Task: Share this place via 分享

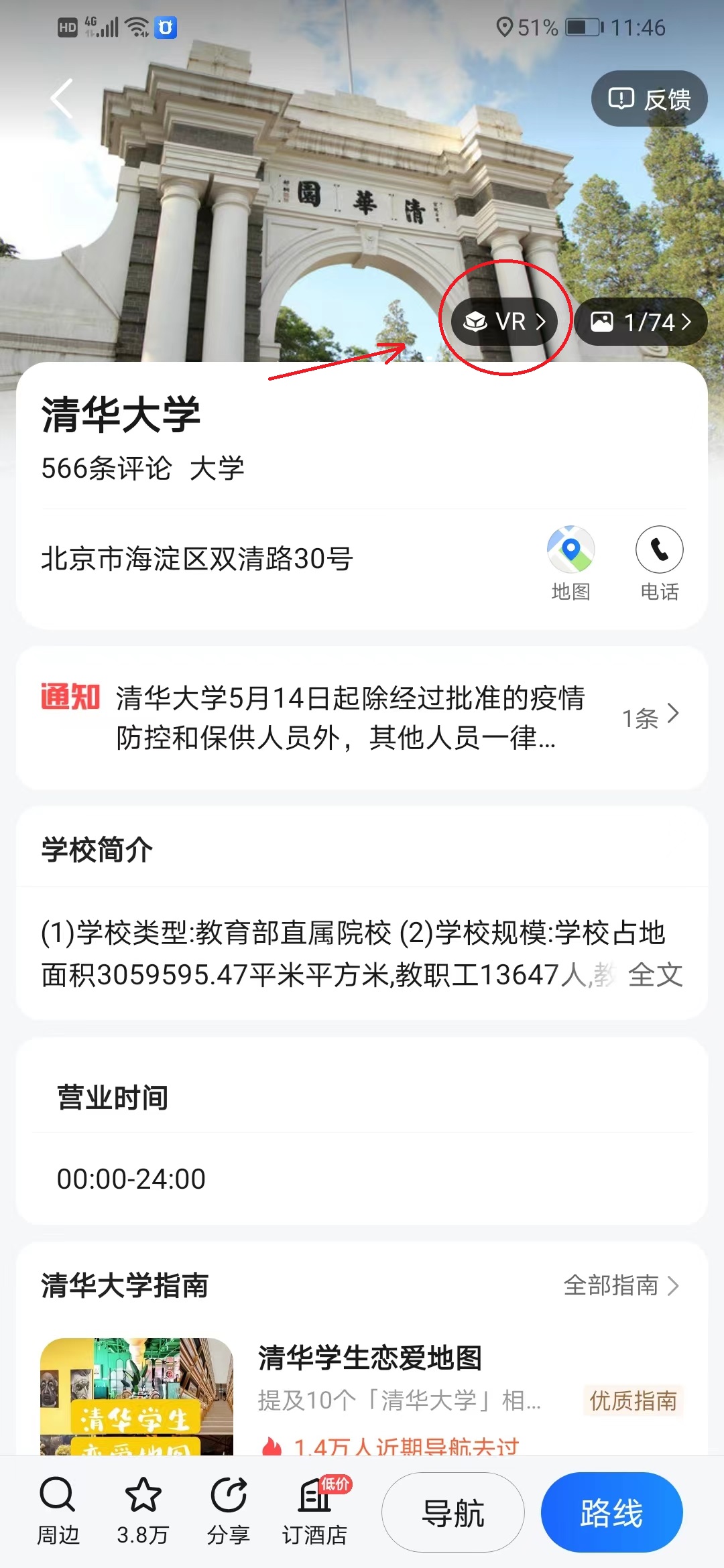Action: (229, 1512)
